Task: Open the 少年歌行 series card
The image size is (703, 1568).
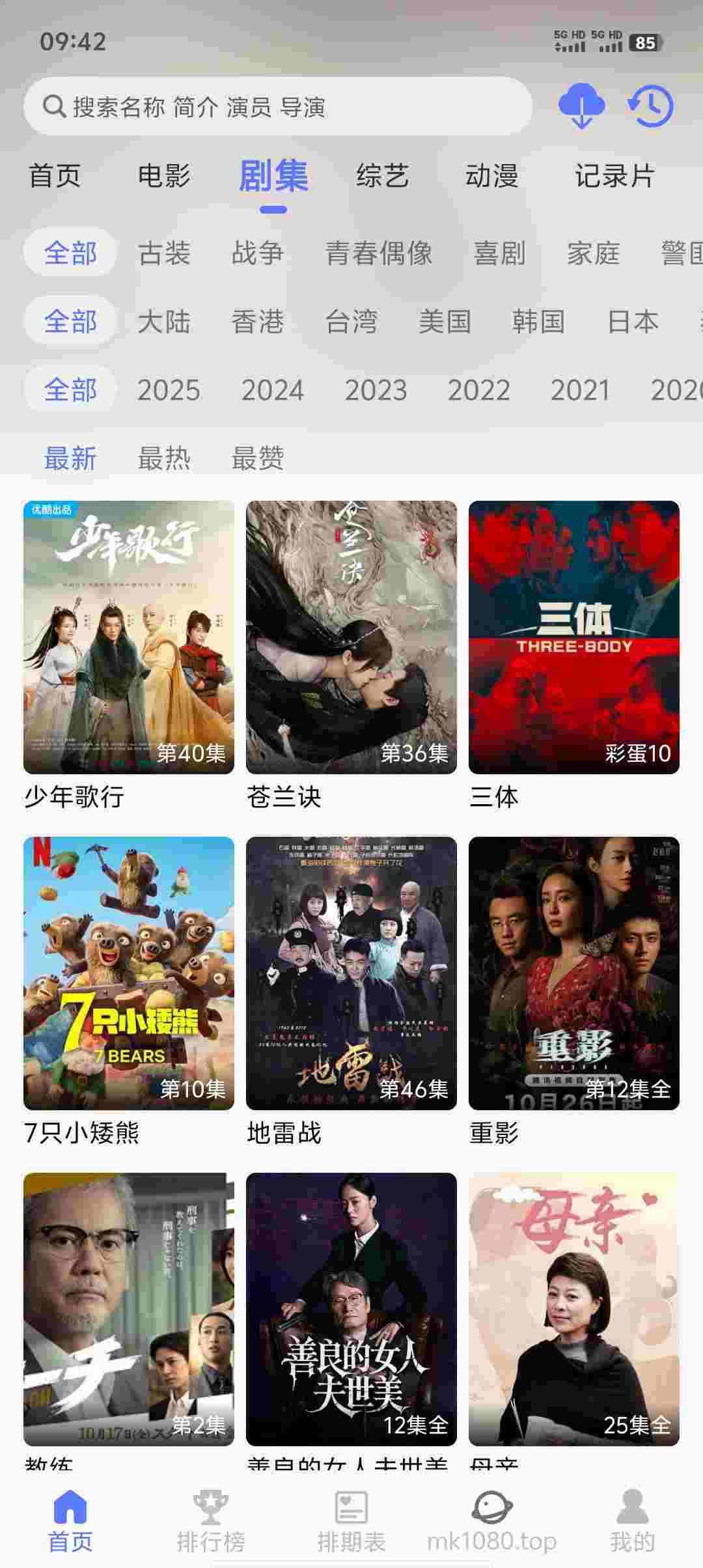Action: 129,637
